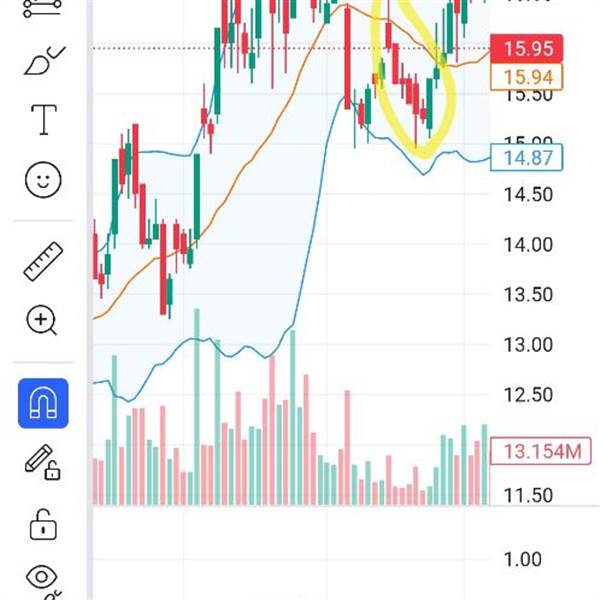This screenshot has height=600, width=600.
Task: Select the brush drawing tool
Action: coord(44,61)
